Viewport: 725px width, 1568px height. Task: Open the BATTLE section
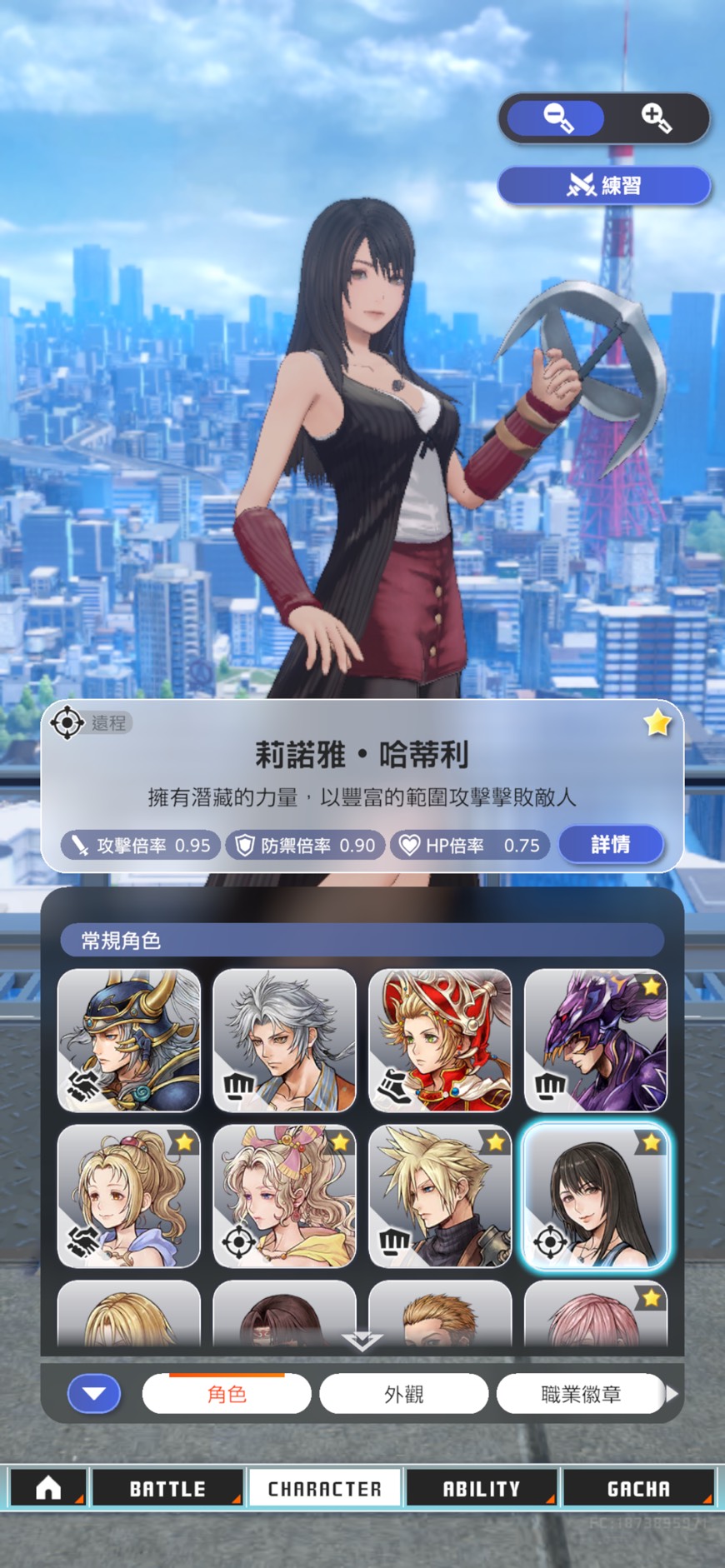[167, 1488]
